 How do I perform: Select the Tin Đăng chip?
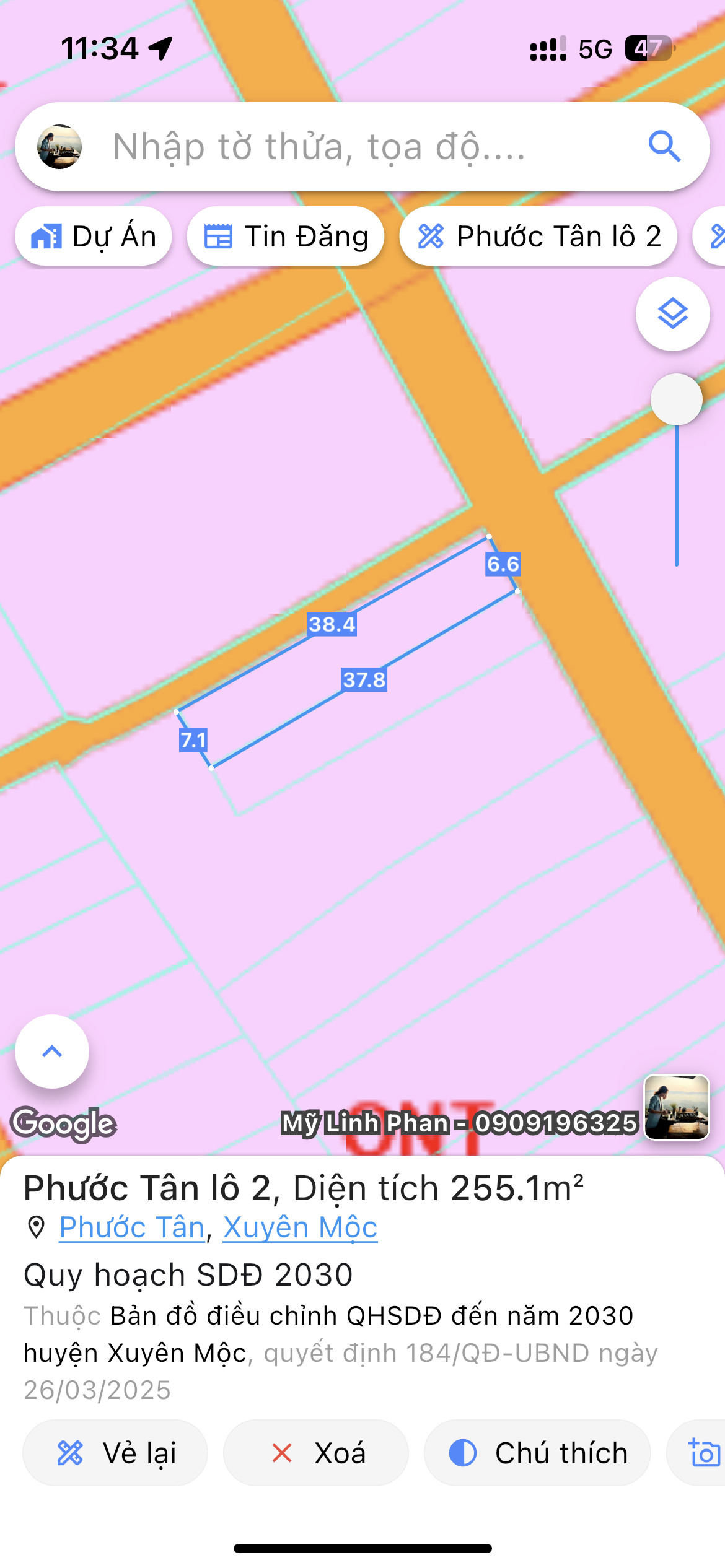tap(286, 237)
